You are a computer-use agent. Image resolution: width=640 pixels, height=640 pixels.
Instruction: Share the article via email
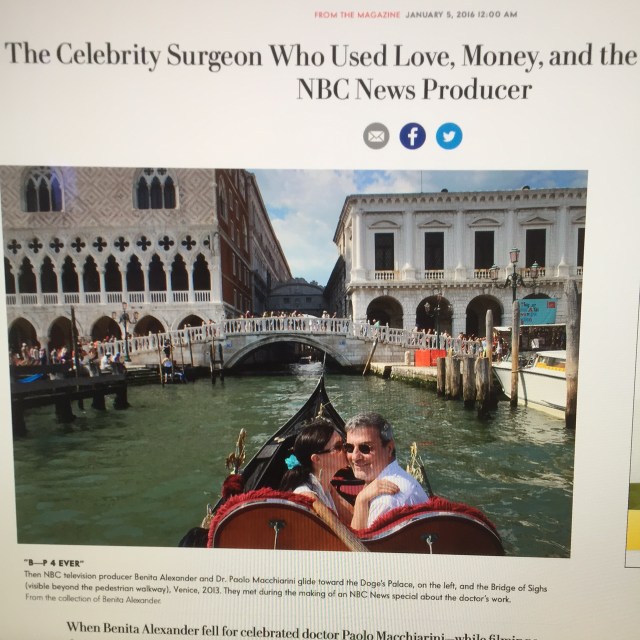[x=376, y=136]
